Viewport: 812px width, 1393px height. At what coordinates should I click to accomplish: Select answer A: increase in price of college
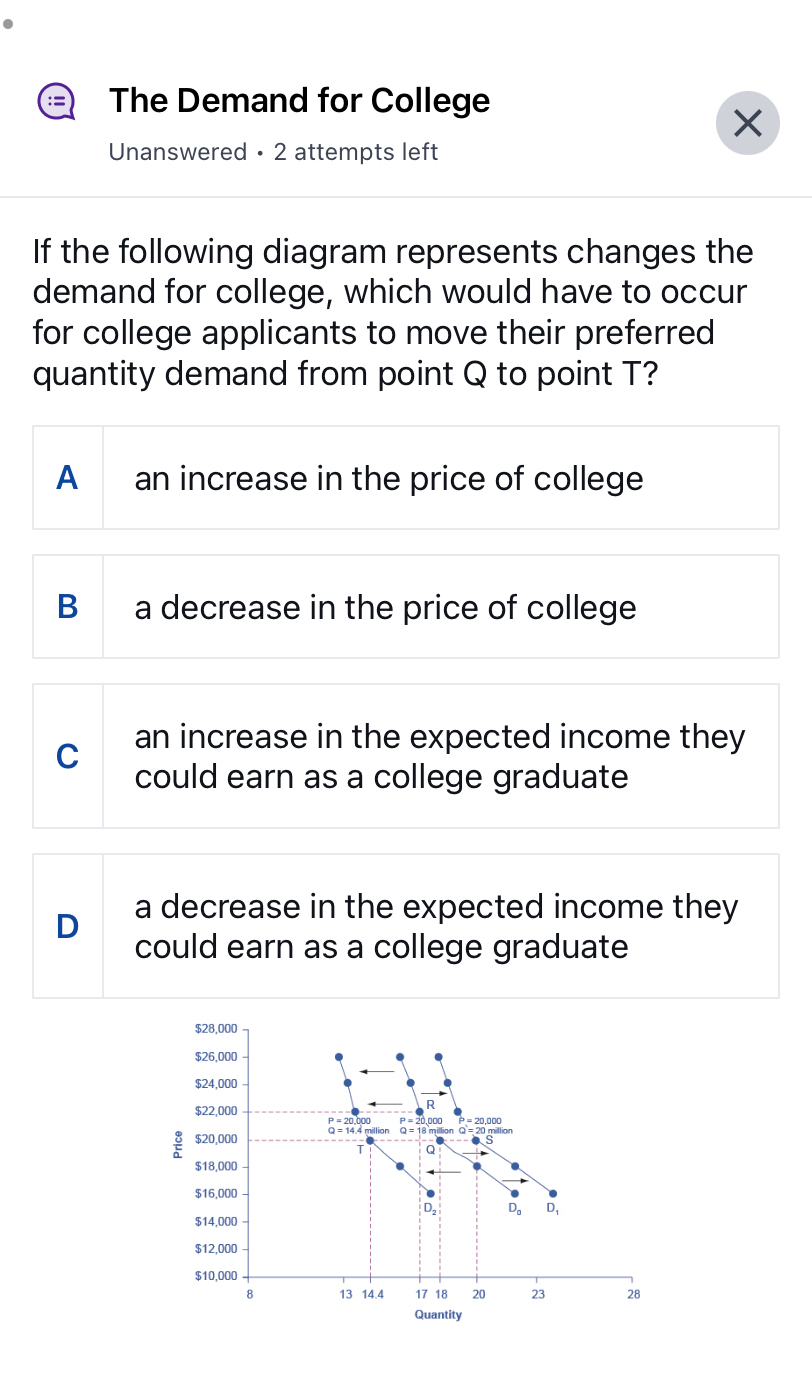click(x=405, y=478)
